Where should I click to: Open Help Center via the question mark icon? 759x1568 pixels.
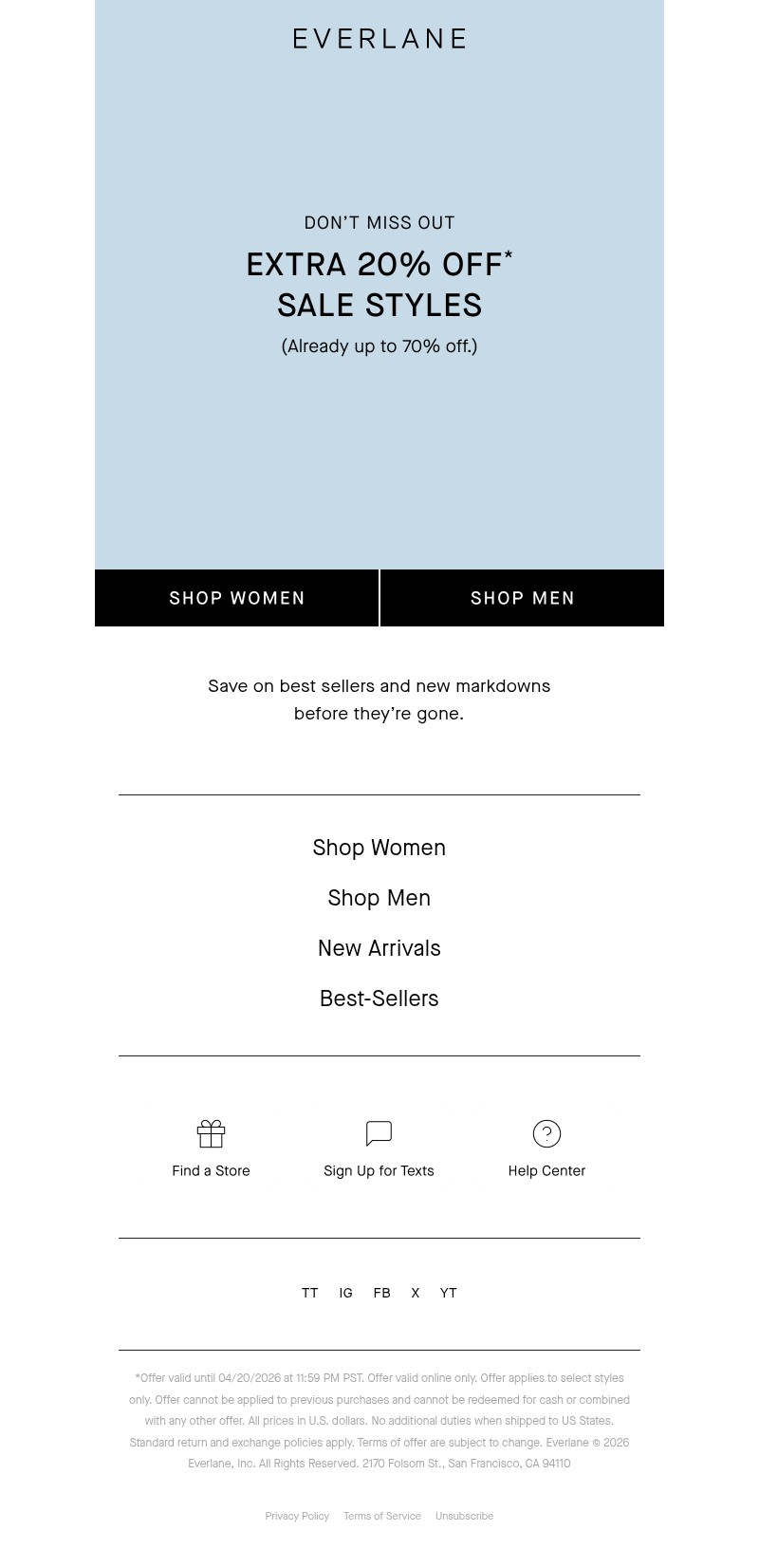[x=546, y=1133]
